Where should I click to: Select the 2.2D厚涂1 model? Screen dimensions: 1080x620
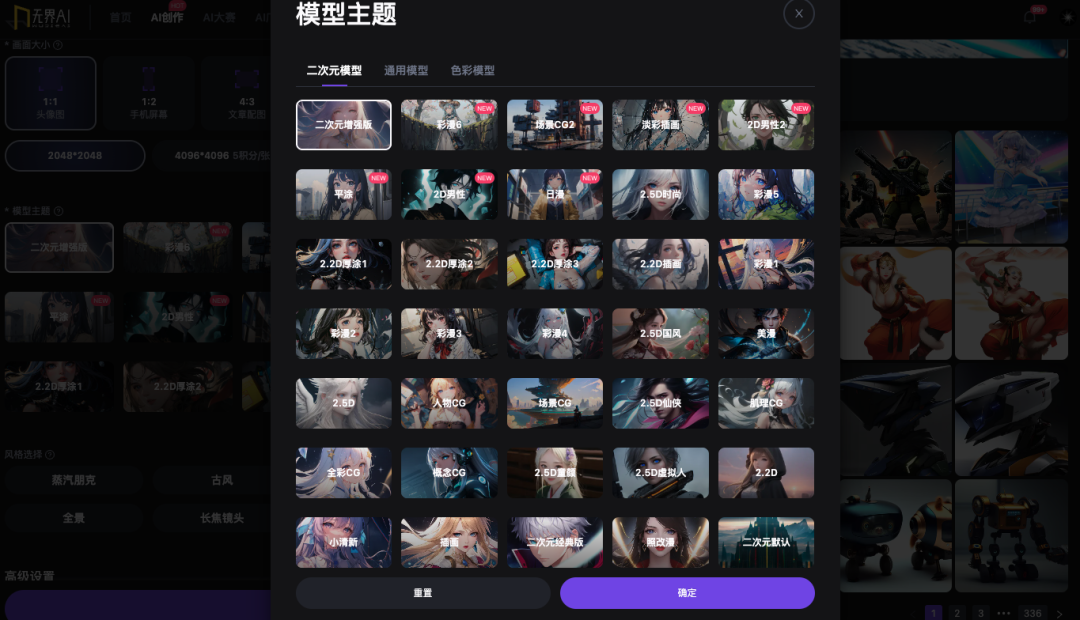(343, 264)
